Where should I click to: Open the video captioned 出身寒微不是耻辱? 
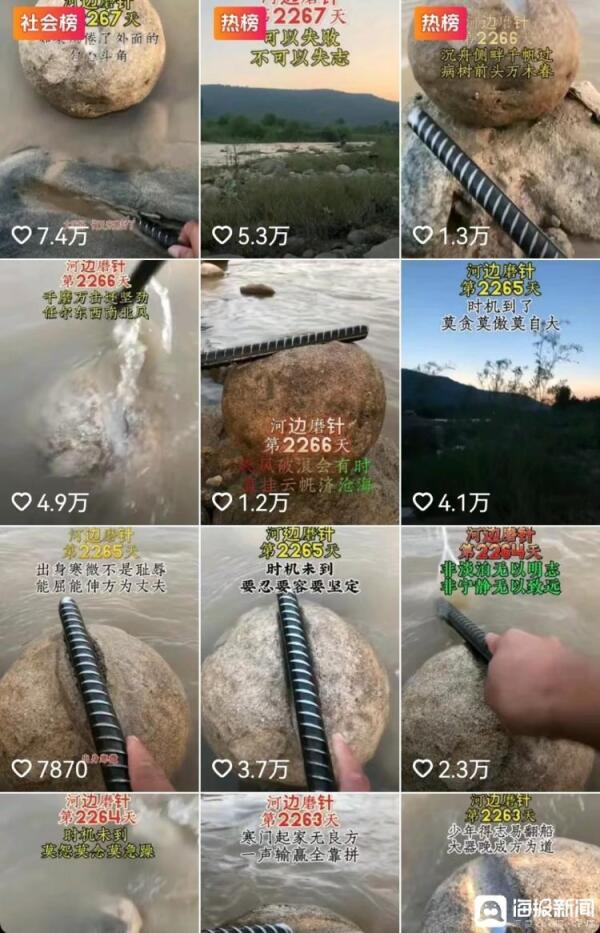coord(99,658)
